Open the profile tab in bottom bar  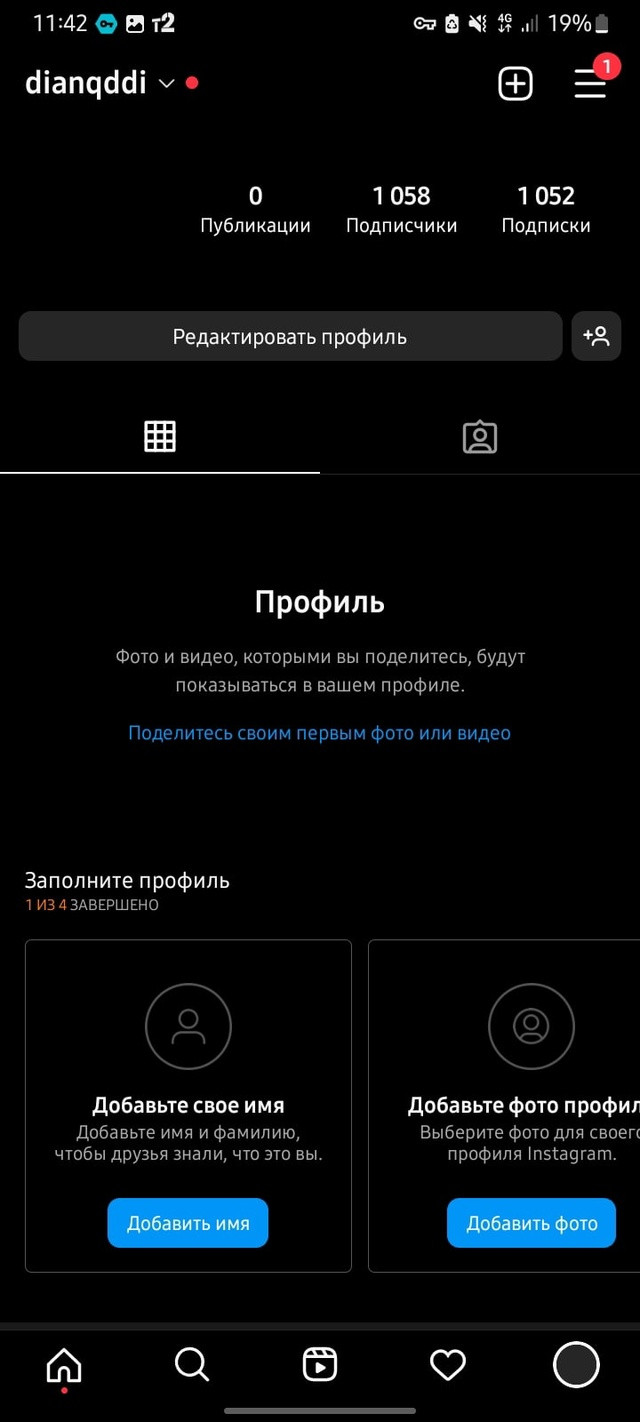point(576,1365)
